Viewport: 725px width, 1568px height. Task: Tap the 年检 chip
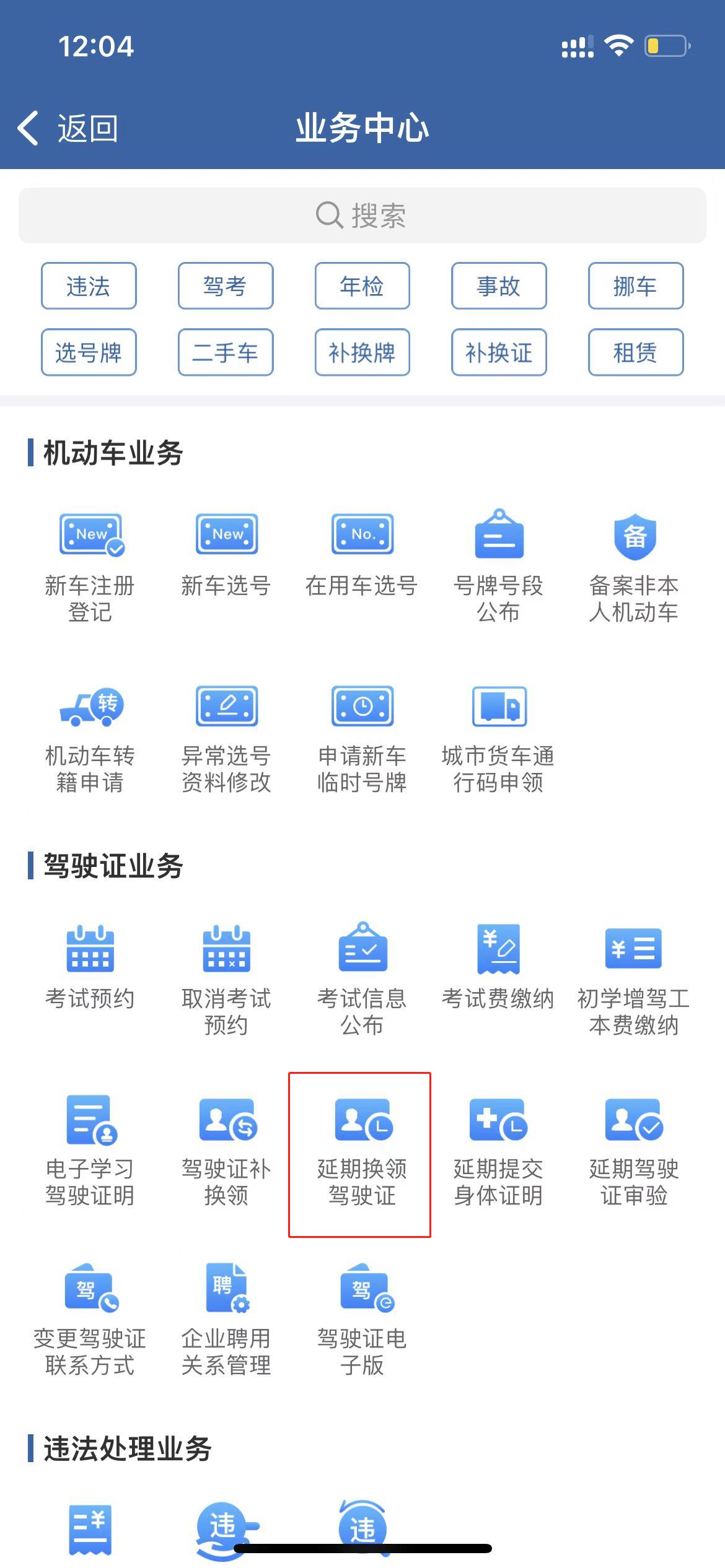point(362,286)
